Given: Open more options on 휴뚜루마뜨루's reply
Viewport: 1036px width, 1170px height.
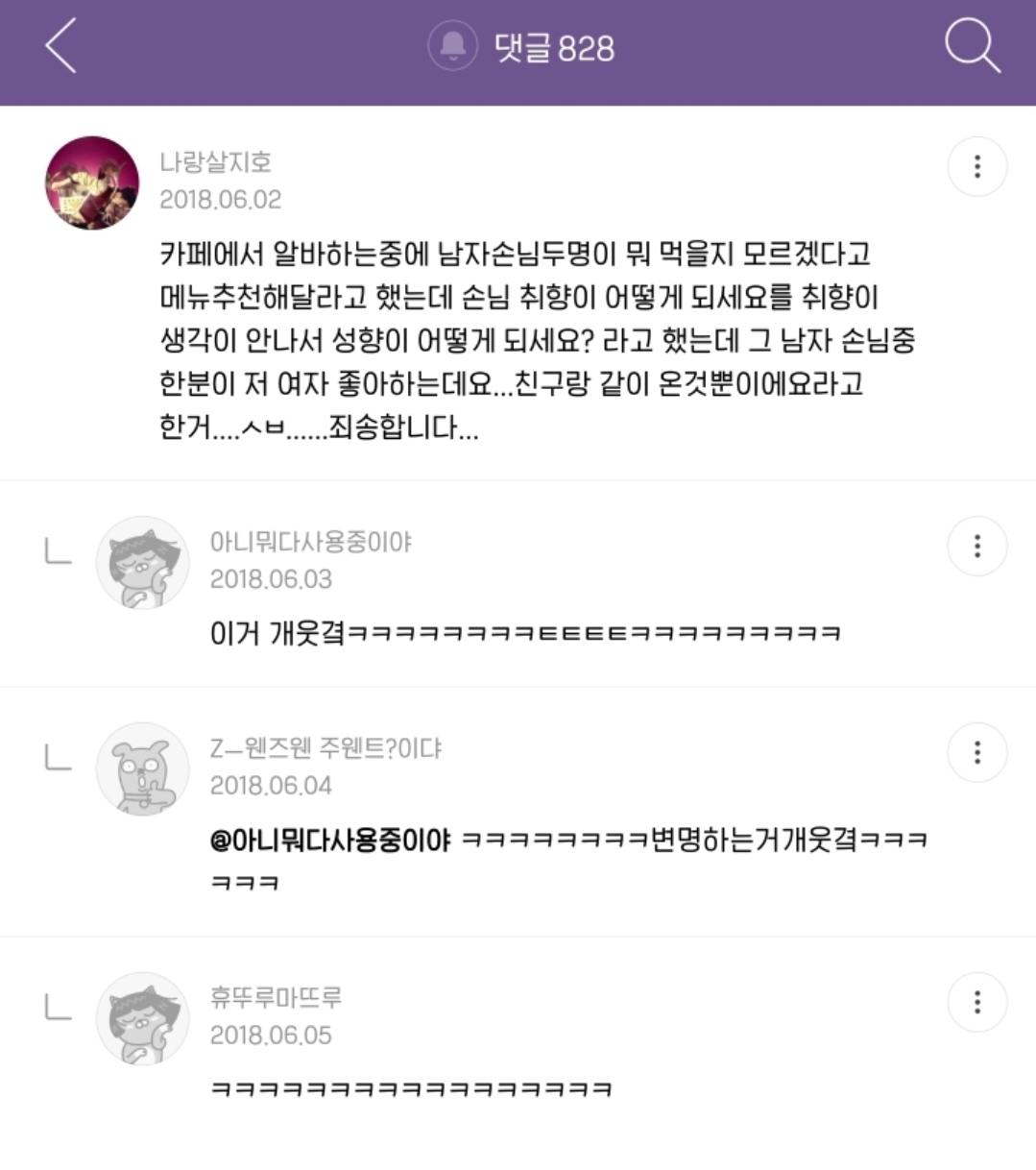Looking at the screenshot, I should pos(976,1002).
